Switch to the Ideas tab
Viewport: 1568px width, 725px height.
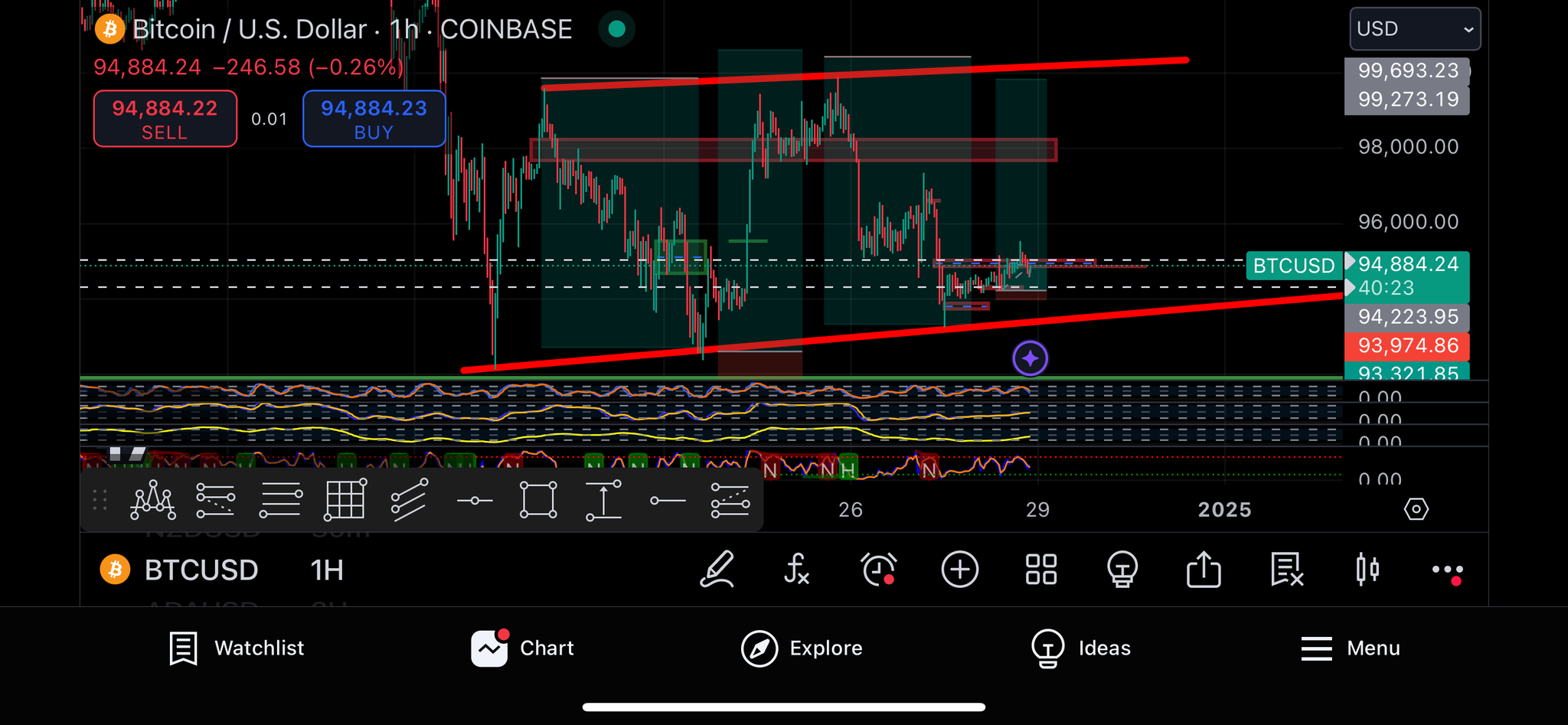(1081, 648)
